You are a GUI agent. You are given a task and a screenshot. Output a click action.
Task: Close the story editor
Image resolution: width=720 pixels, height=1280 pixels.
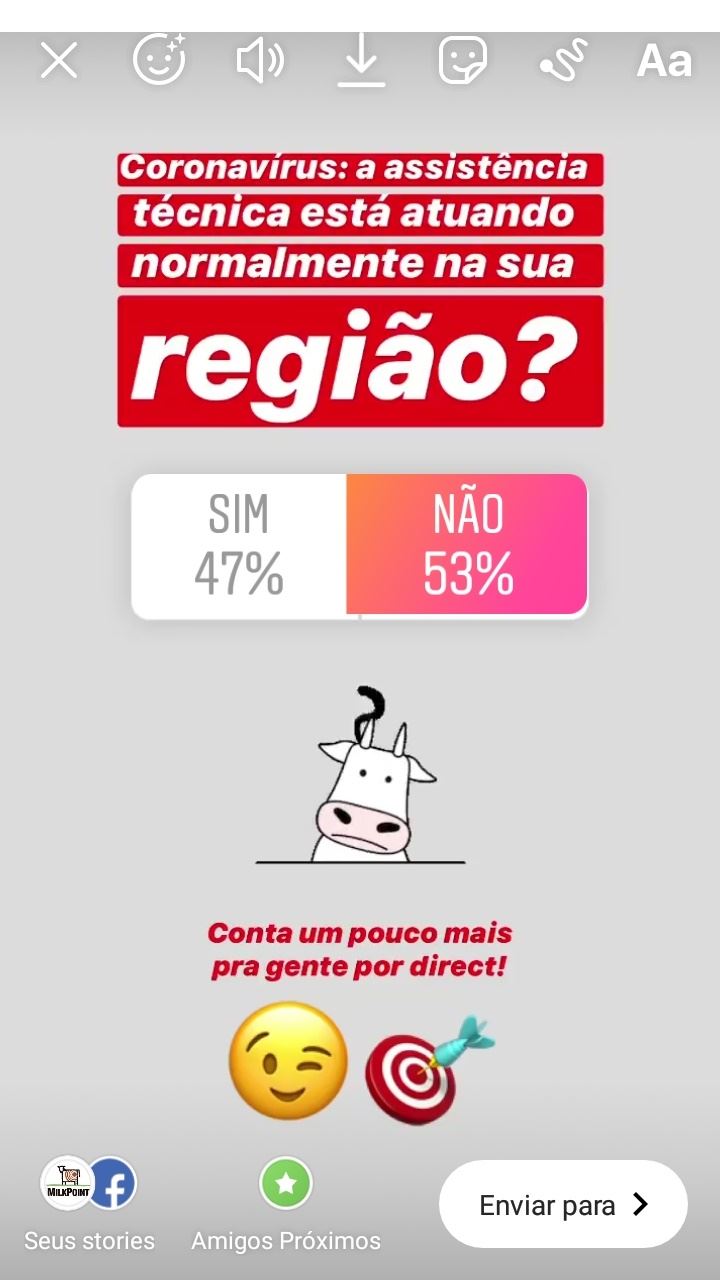click(58, 61)
